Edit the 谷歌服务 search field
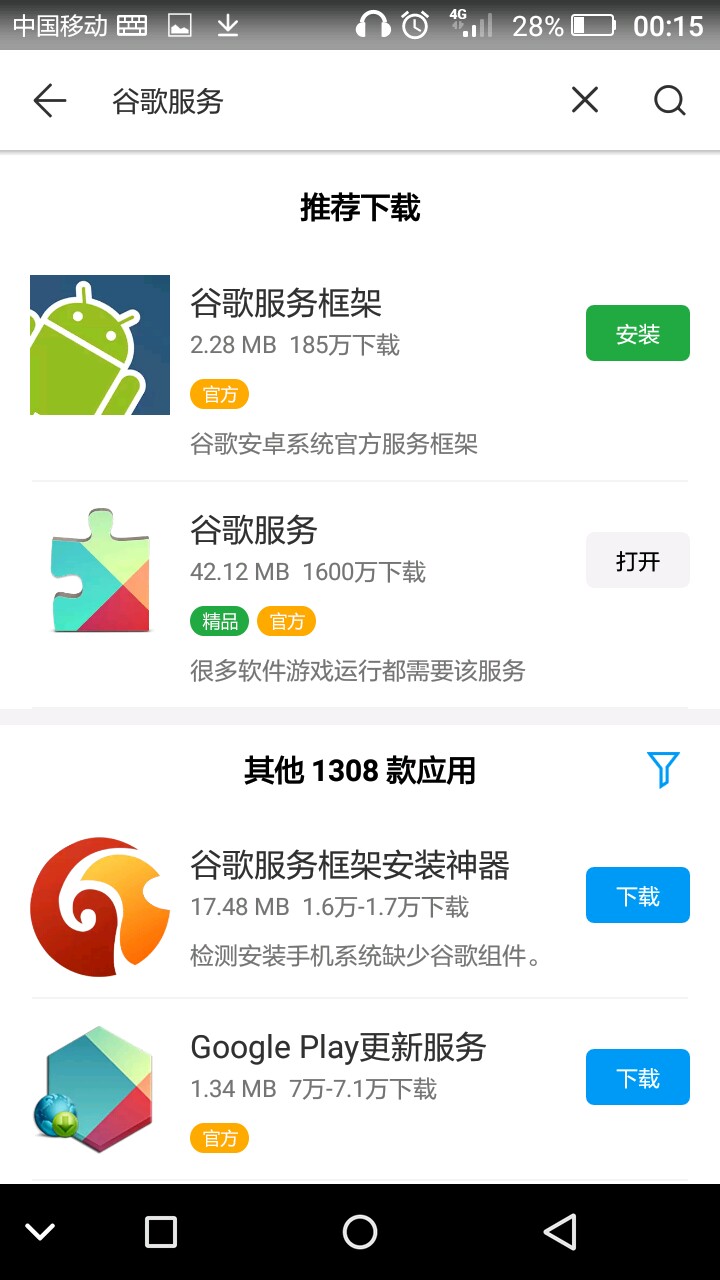Screen dimensions: 720x1280 point(330,101)
